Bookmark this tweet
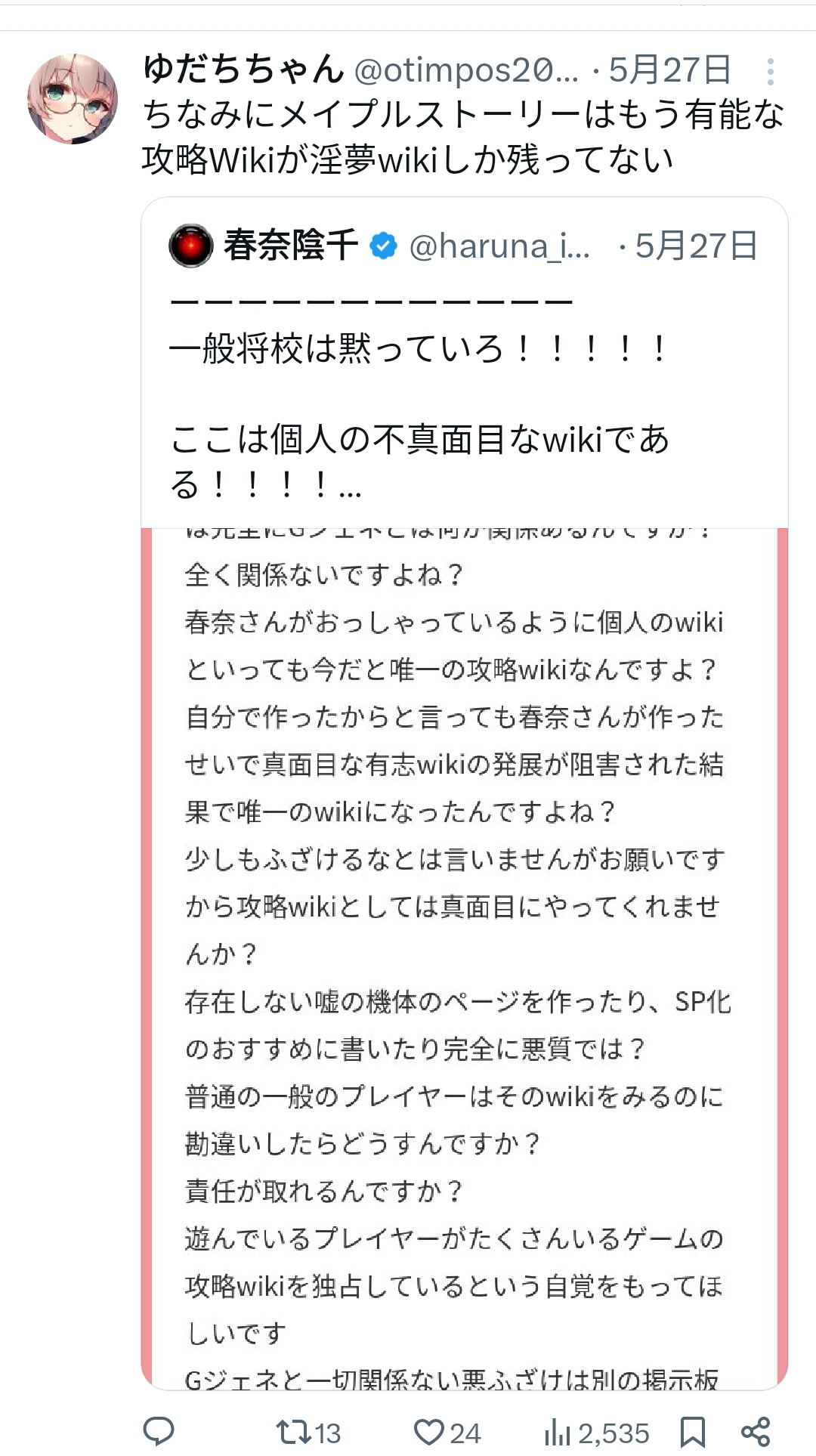The image size is (816, 1456). (x=693, y=1432)
